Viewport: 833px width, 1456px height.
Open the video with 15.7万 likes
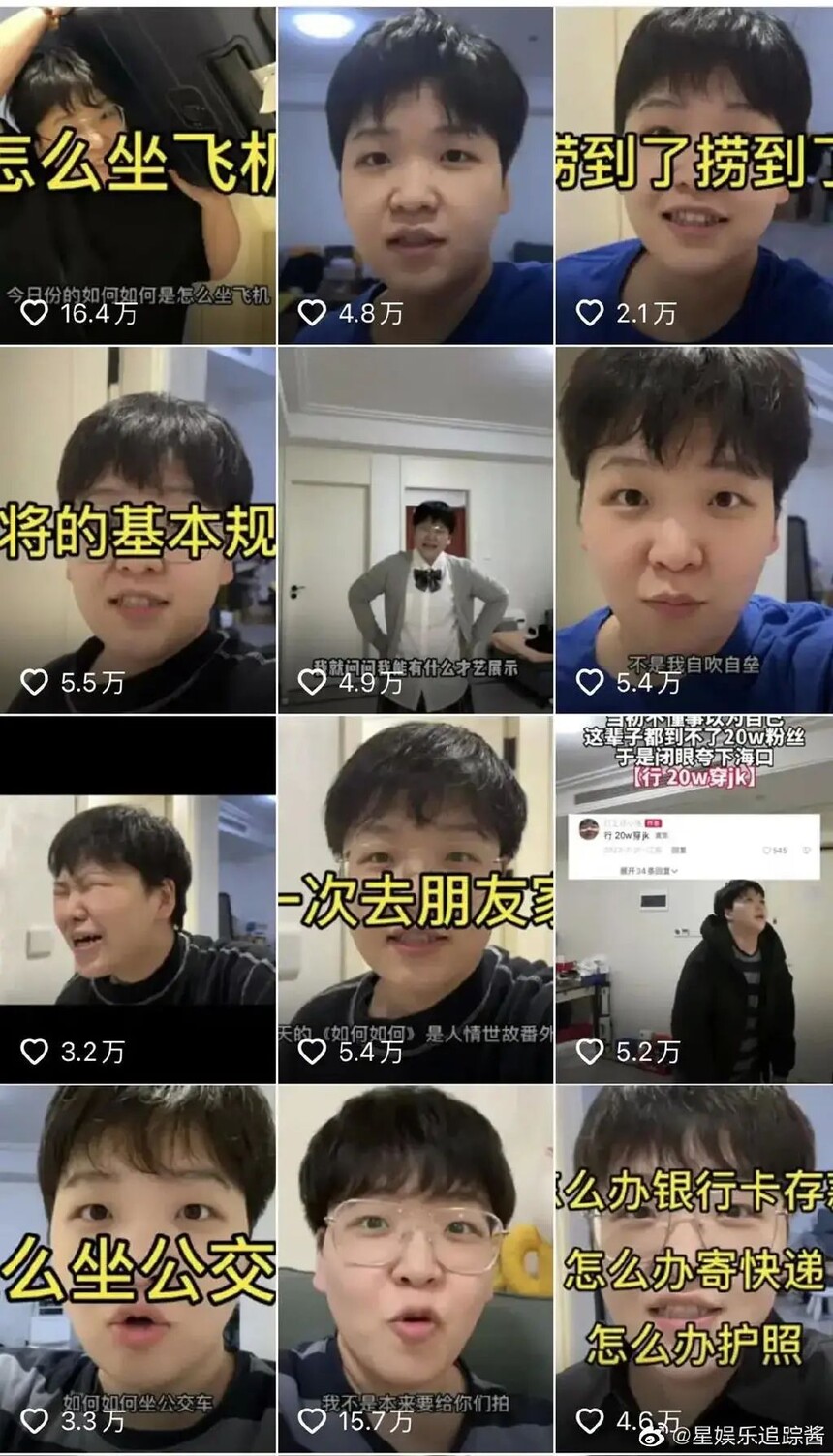pos(416,1269)
